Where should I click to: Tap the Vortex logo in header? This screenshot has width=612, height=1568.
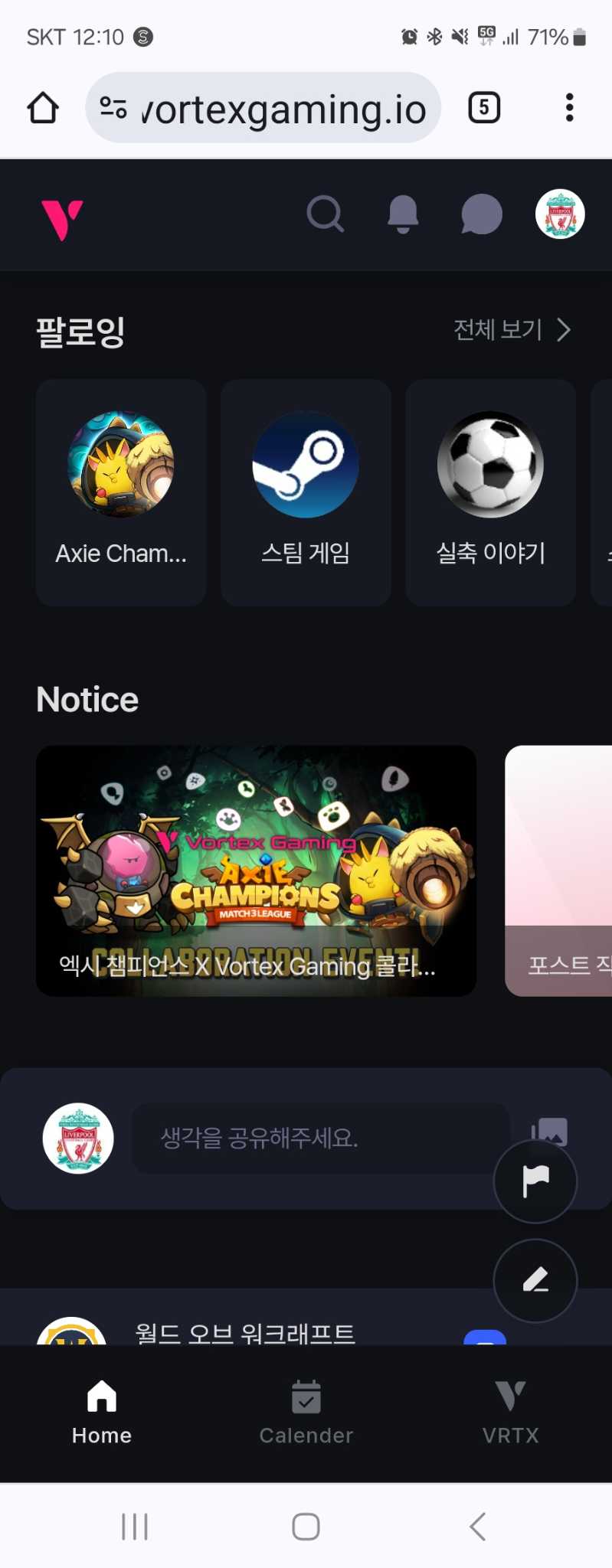(x=62, y=220)
